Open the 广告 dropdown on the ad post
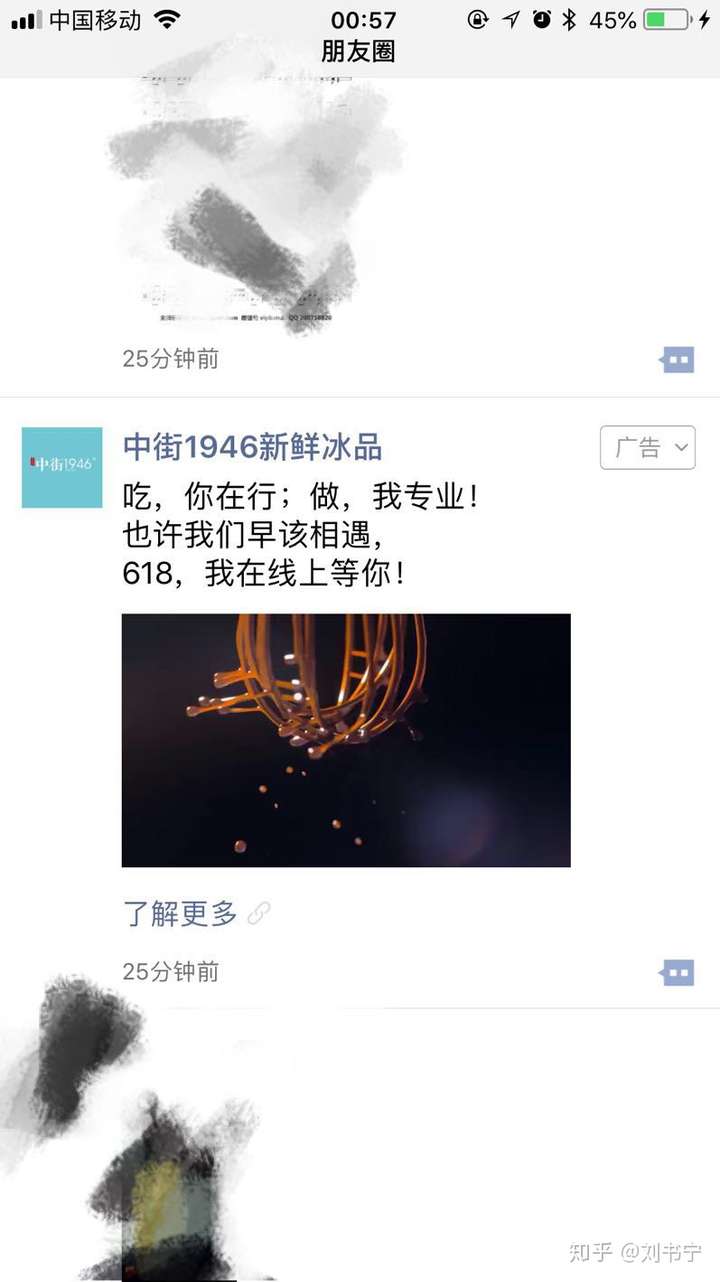 pos(647,447)
